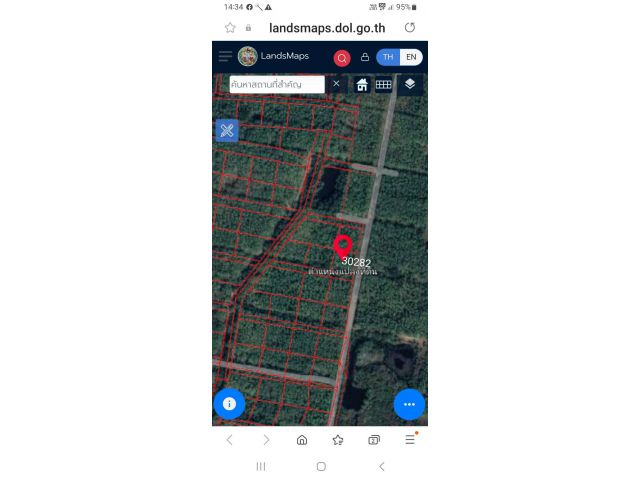Bookmark page with star in address bar
Image resolution: width=640 pixels, height=480 pixels.
(x=230, y=28)
